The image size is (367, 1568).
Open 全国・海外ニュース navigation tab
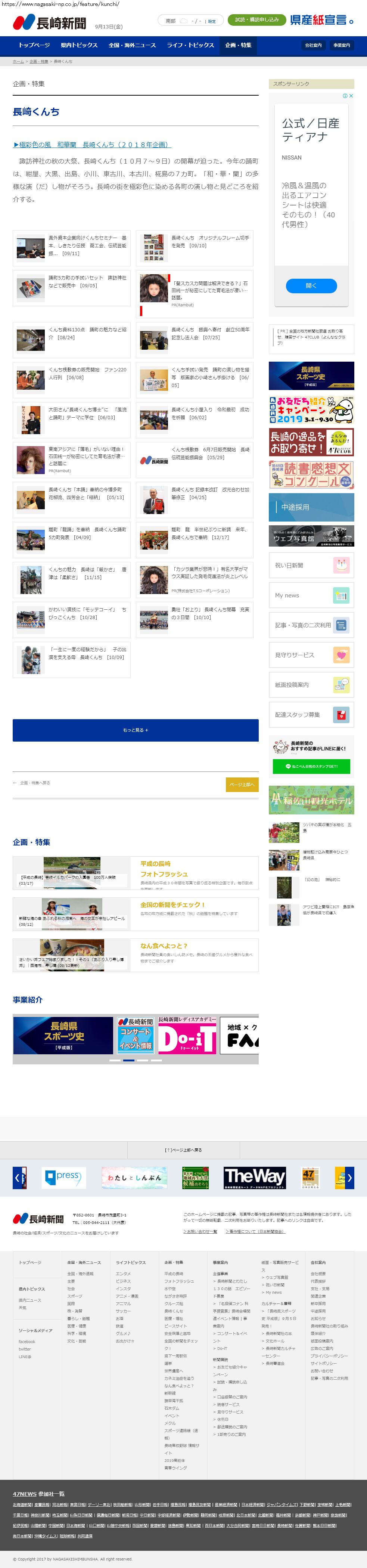[132, 46]
